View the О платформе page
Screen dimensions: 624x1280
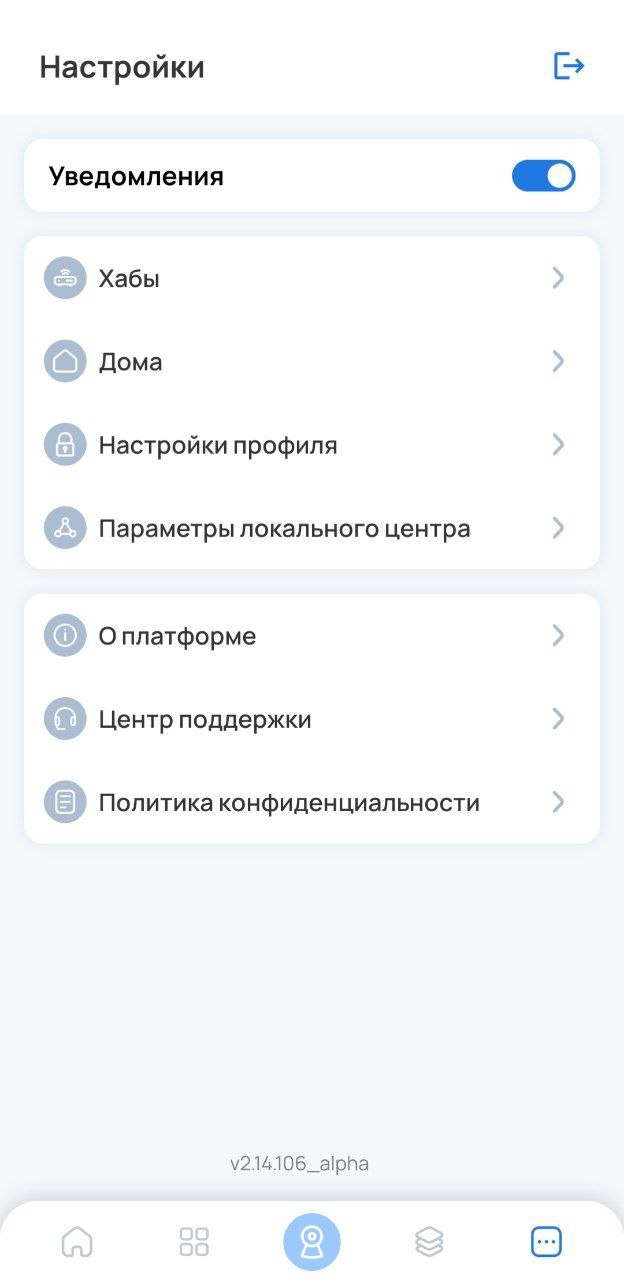coord(311,636)
